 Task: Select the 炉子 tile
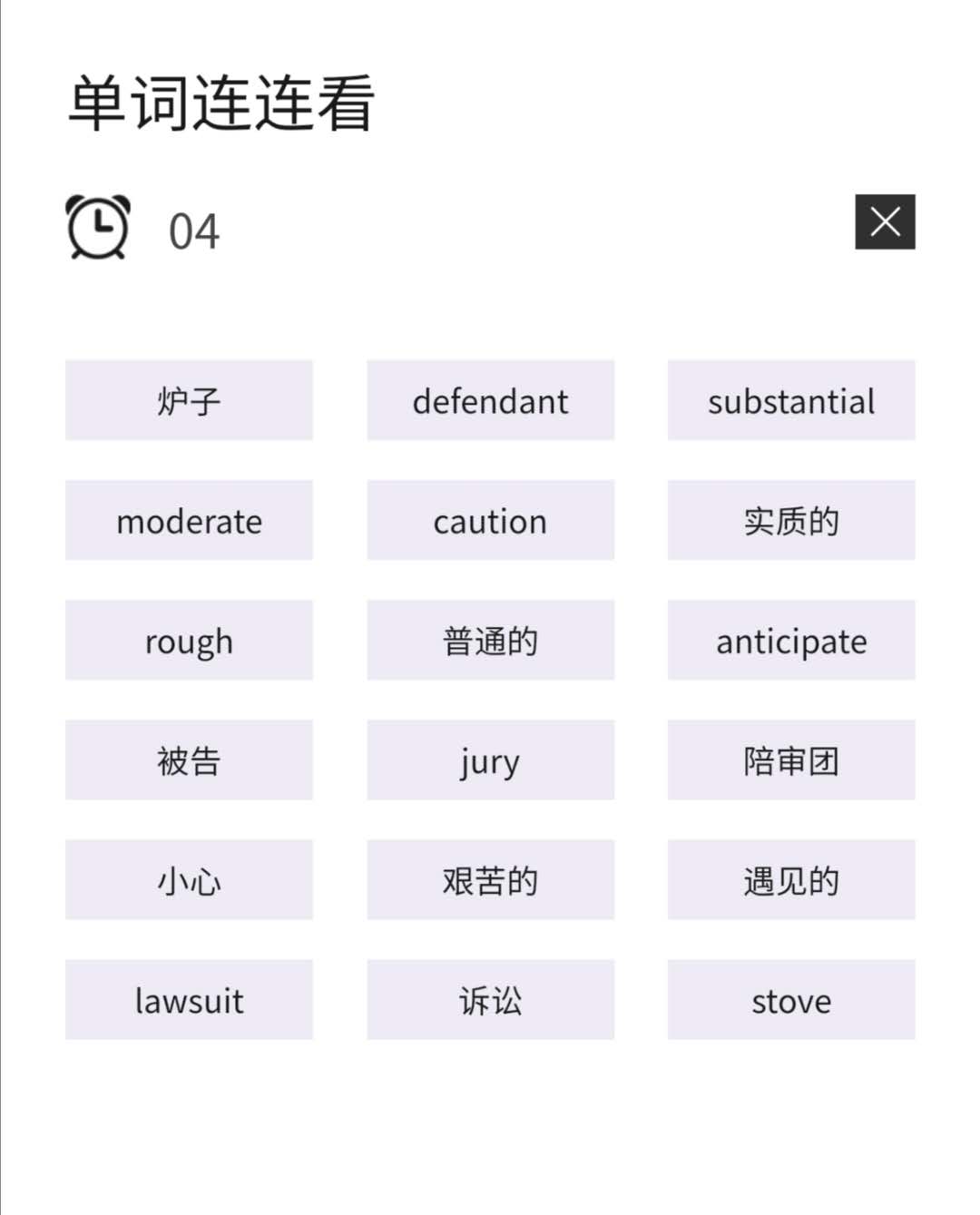point(189,400)
